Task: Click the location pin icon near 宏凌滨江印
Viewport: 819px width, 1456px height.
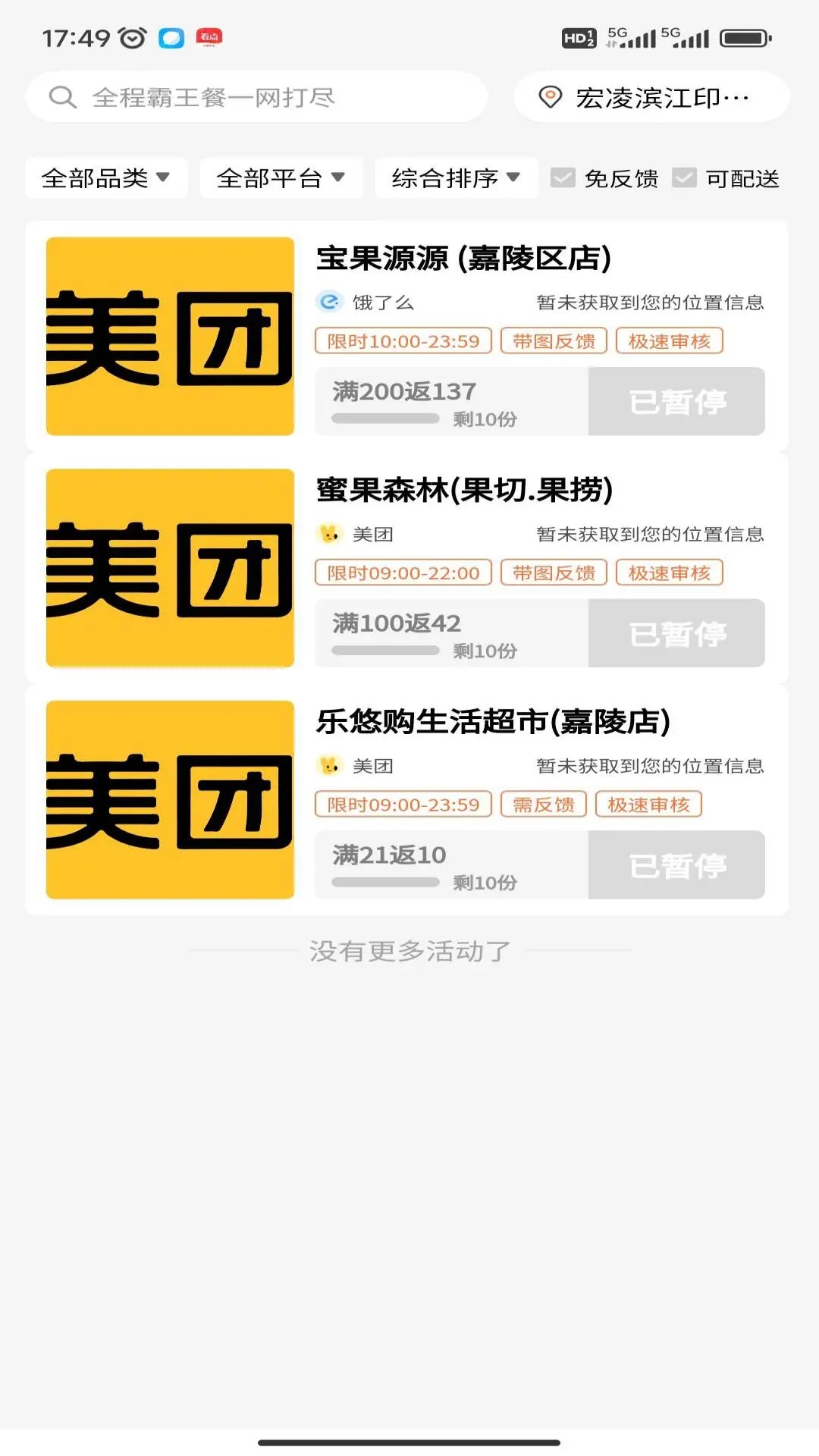Action: tap(549, 96)
